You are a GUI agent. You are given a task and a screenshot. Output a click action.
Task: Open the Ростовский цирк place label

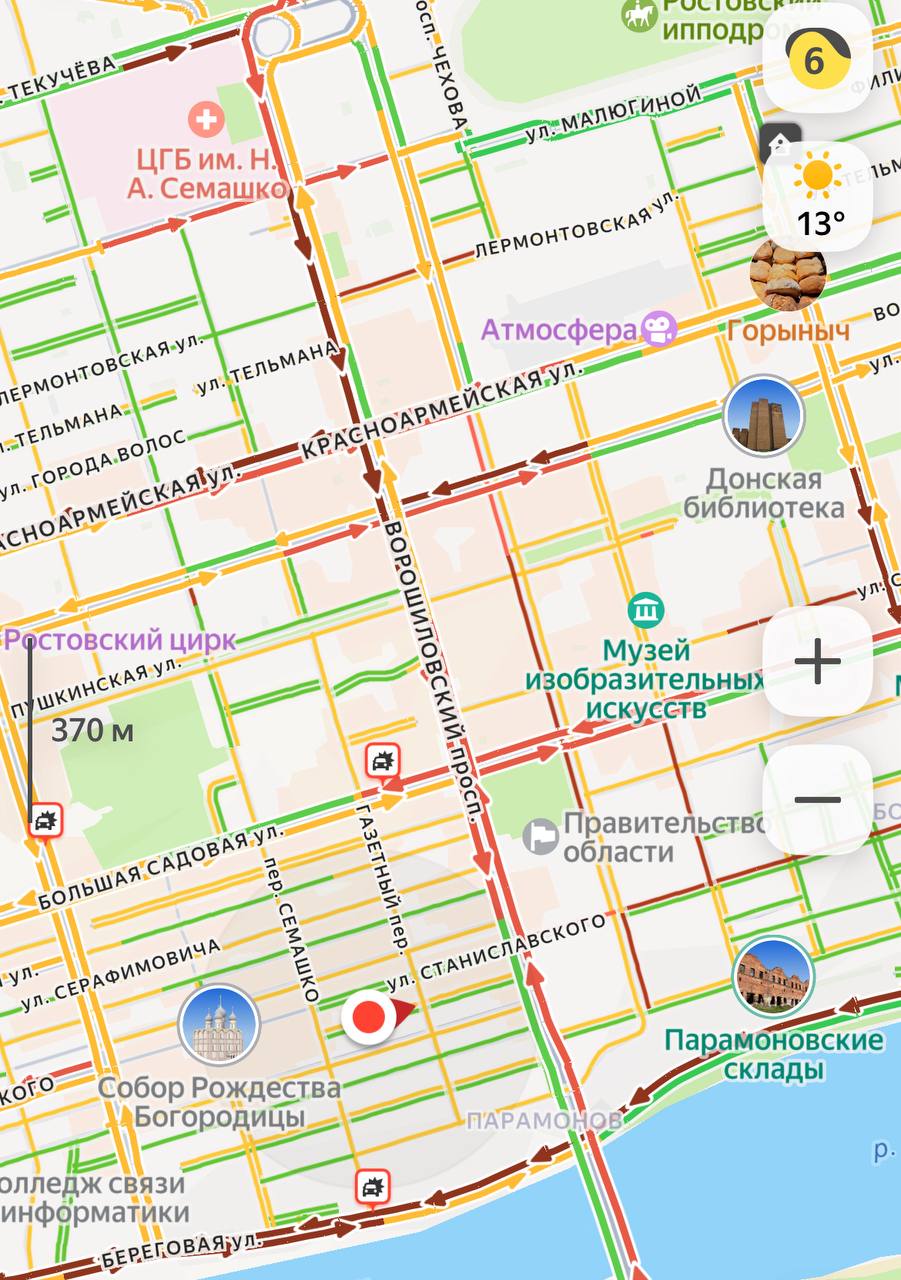tap(120, 640)
